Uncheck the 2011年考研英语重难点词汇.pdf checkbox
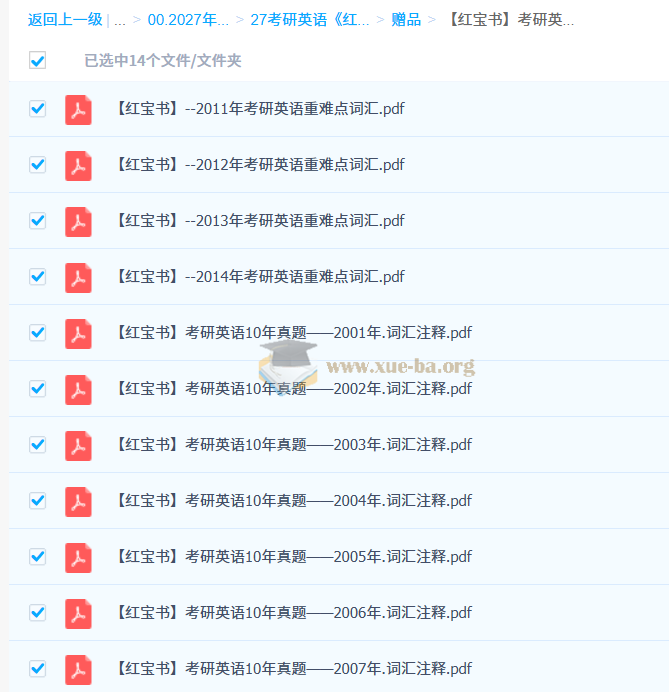The width and height of the screenshot is (669, 692). (x=38, y=109)
